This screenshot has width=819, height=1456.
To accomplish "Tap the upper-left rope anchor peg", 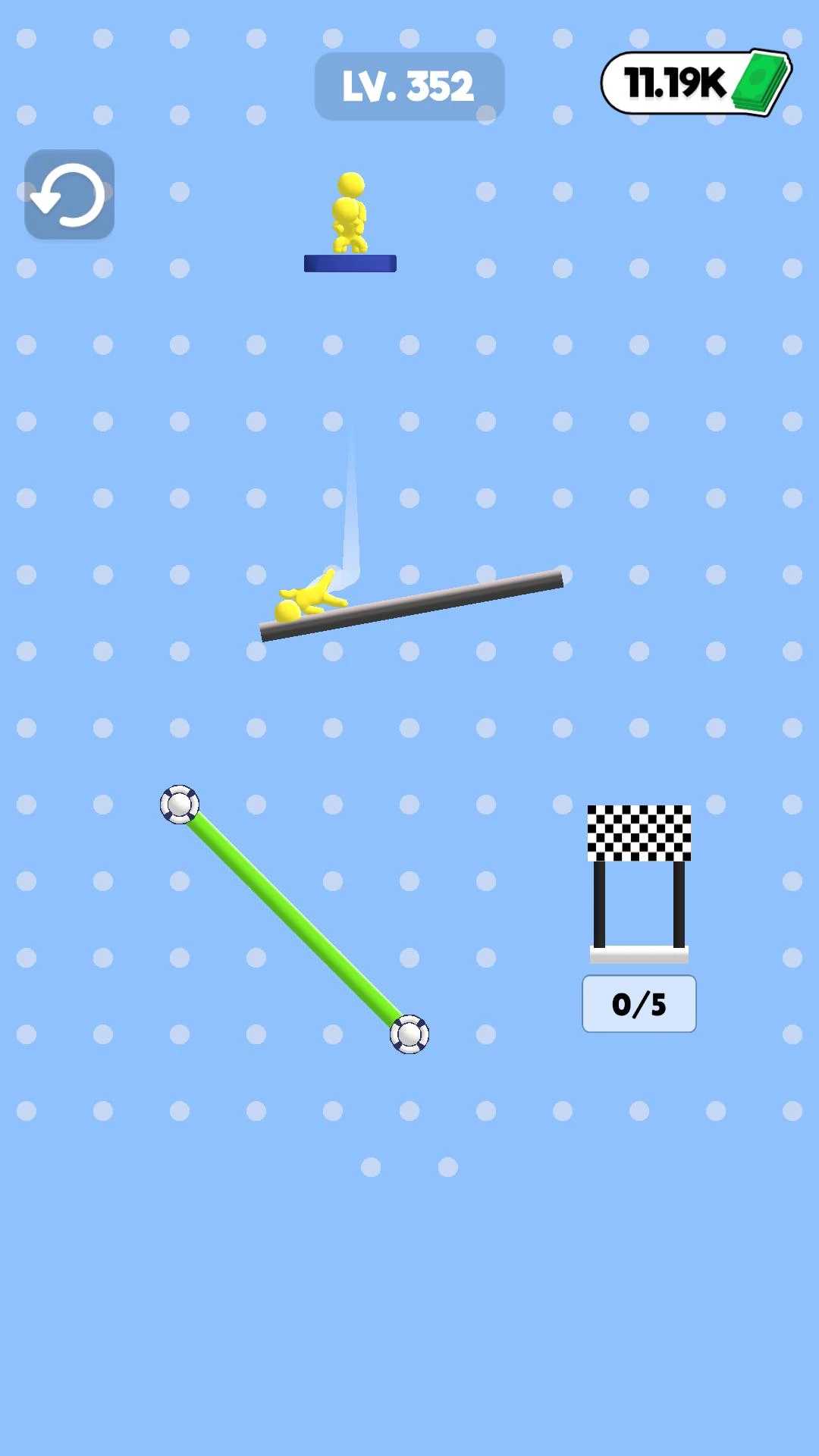I will coord(180,805).
